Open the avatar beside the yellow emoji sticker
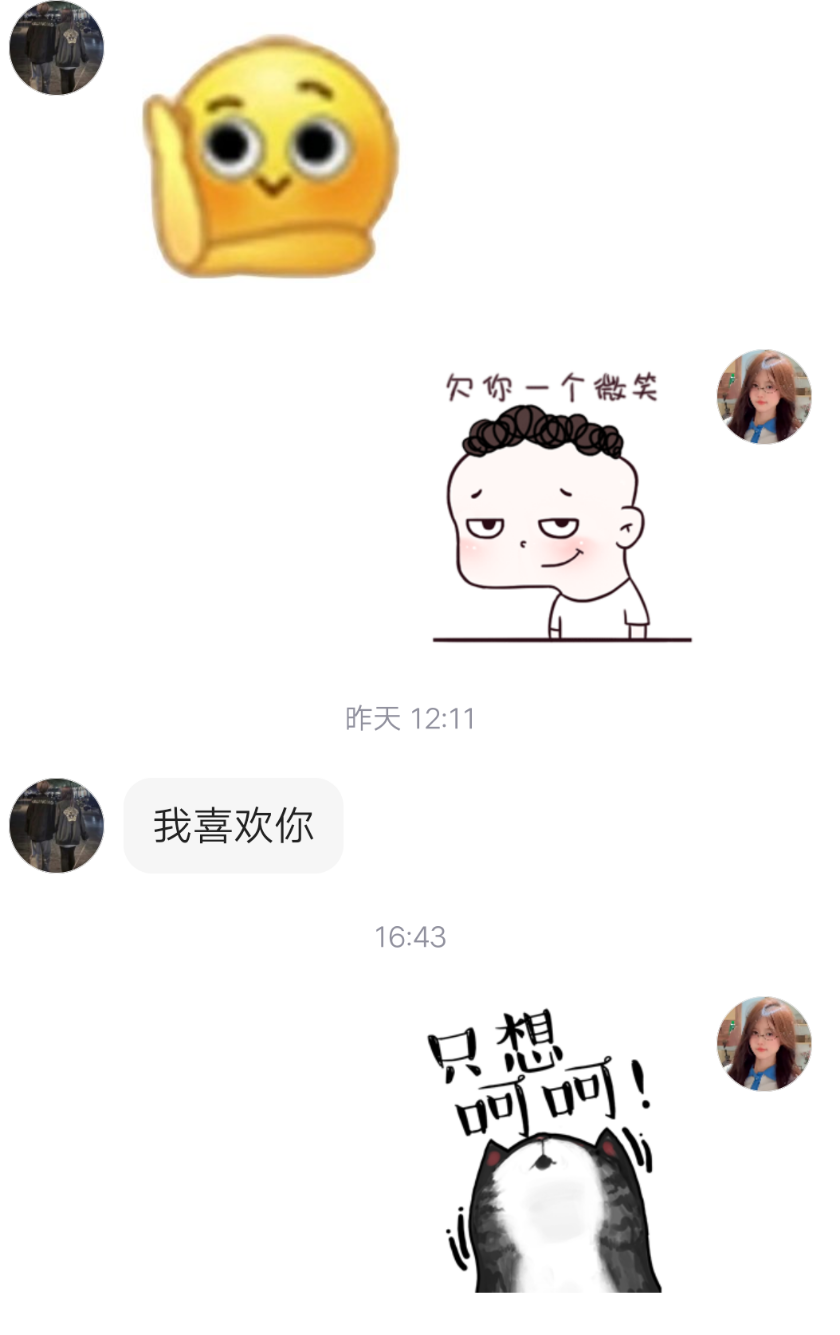This screenshot has height=1335, width=840. click(x=56, y=48)
